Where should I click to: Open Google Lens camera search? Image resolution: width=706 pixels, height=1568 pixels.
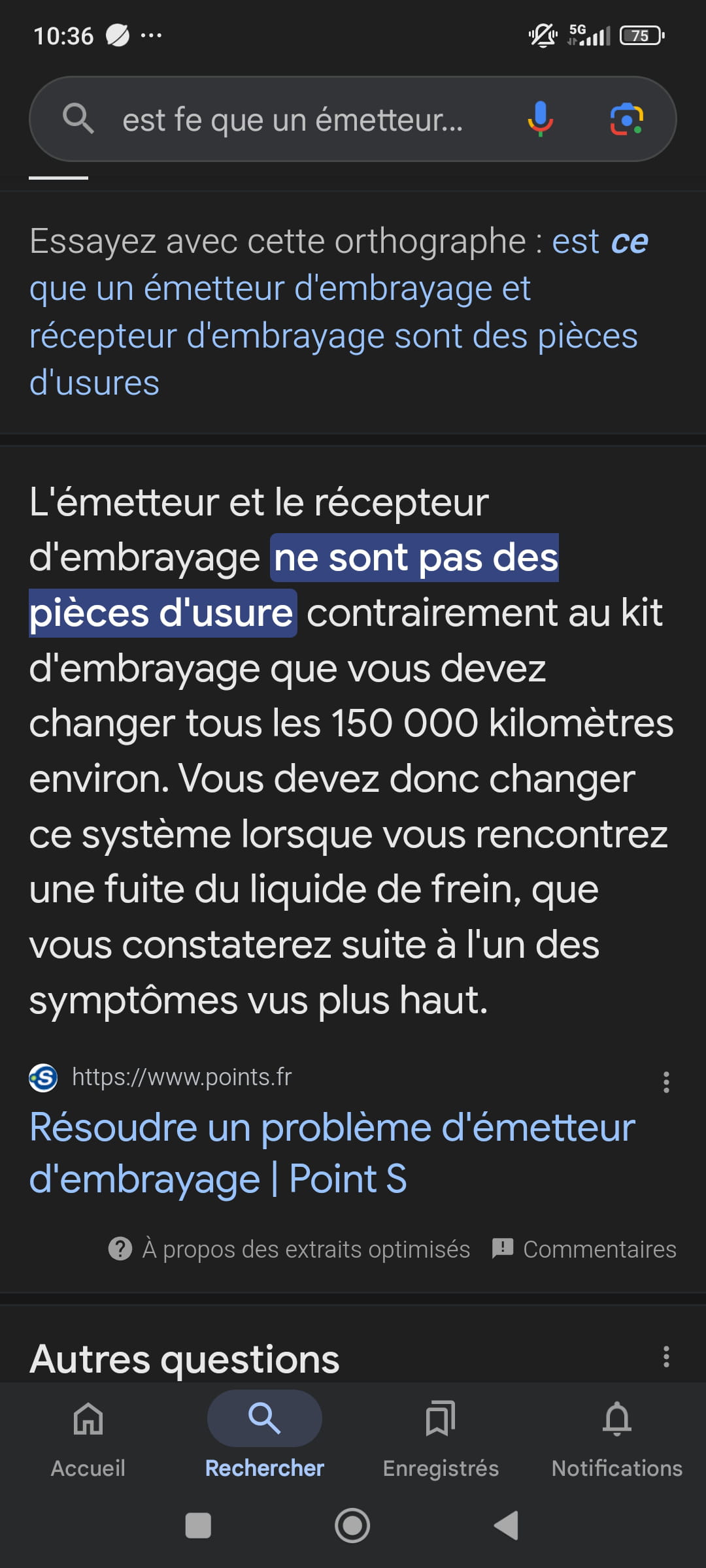tap(627, 119)
